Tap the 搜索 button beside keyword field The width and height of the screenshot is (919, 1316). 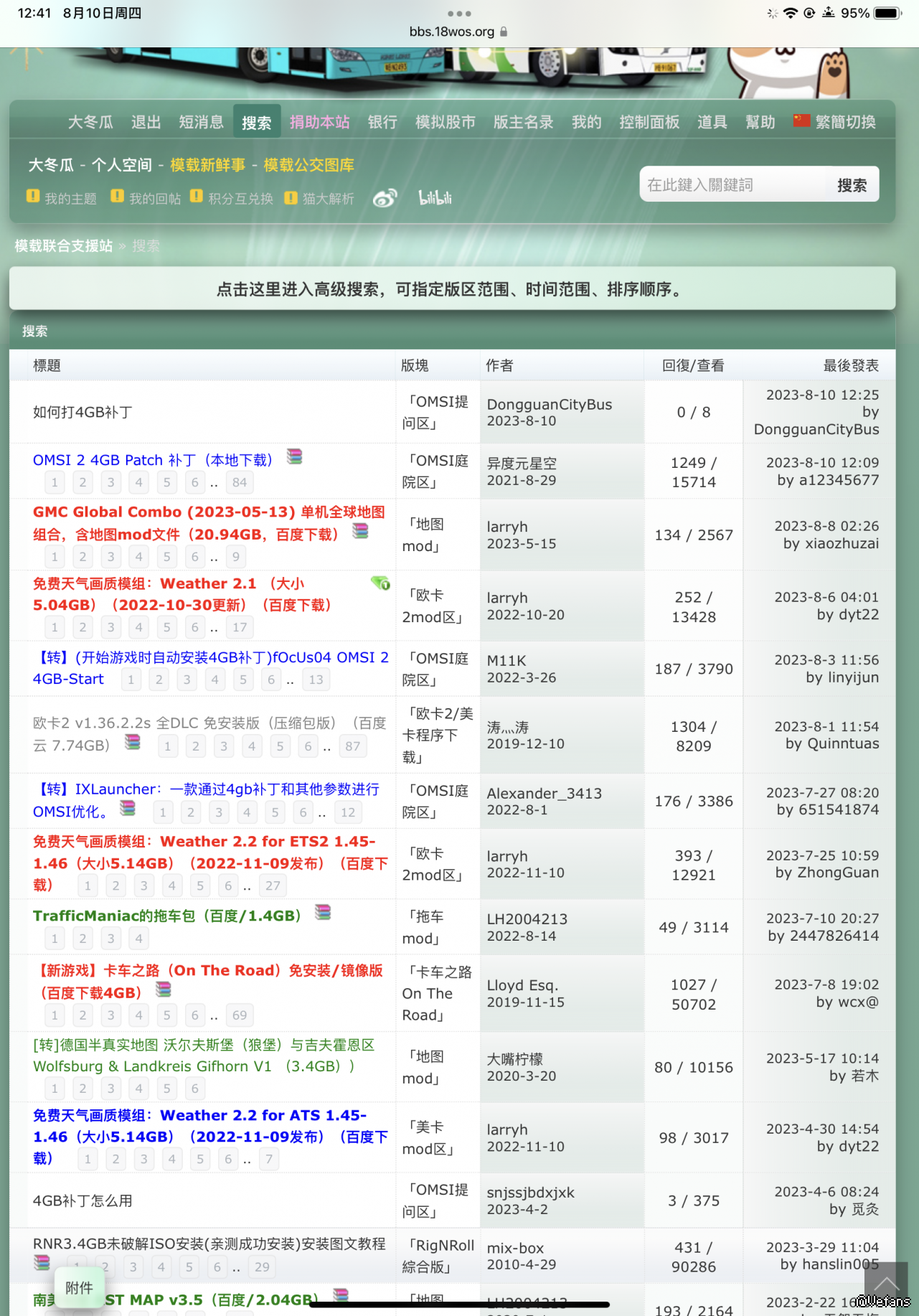(852, 185)
